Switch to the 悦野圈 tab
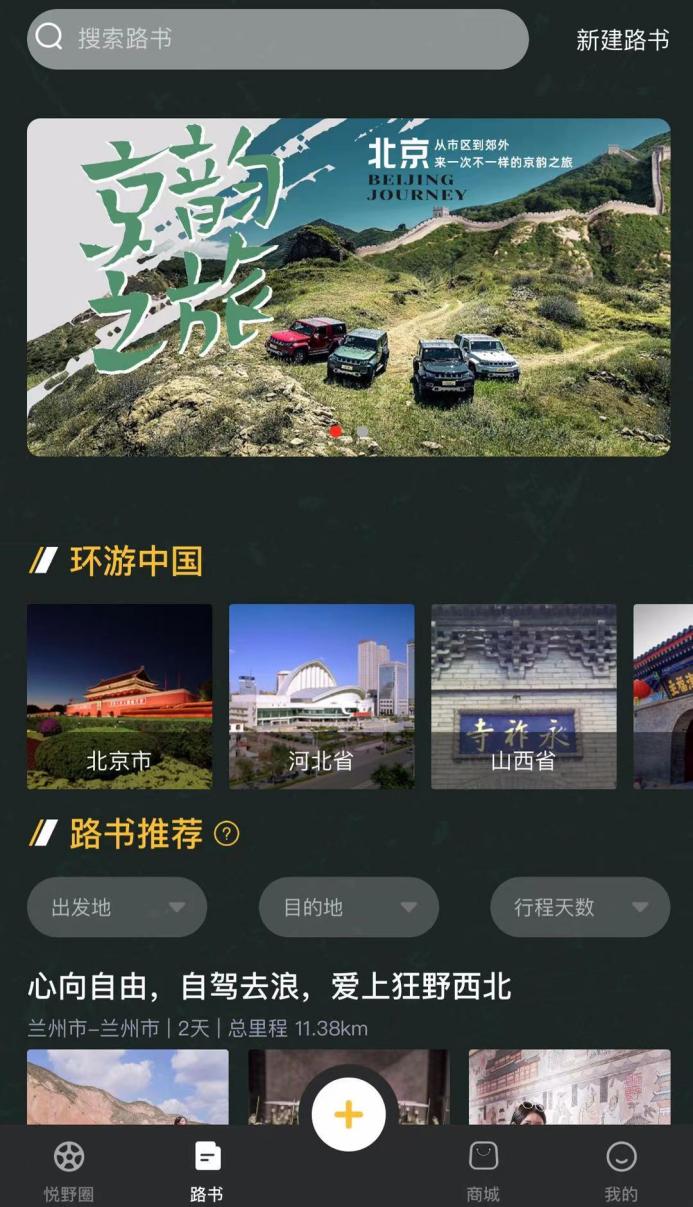The image size is (693, 1207). click(69, 1171)
